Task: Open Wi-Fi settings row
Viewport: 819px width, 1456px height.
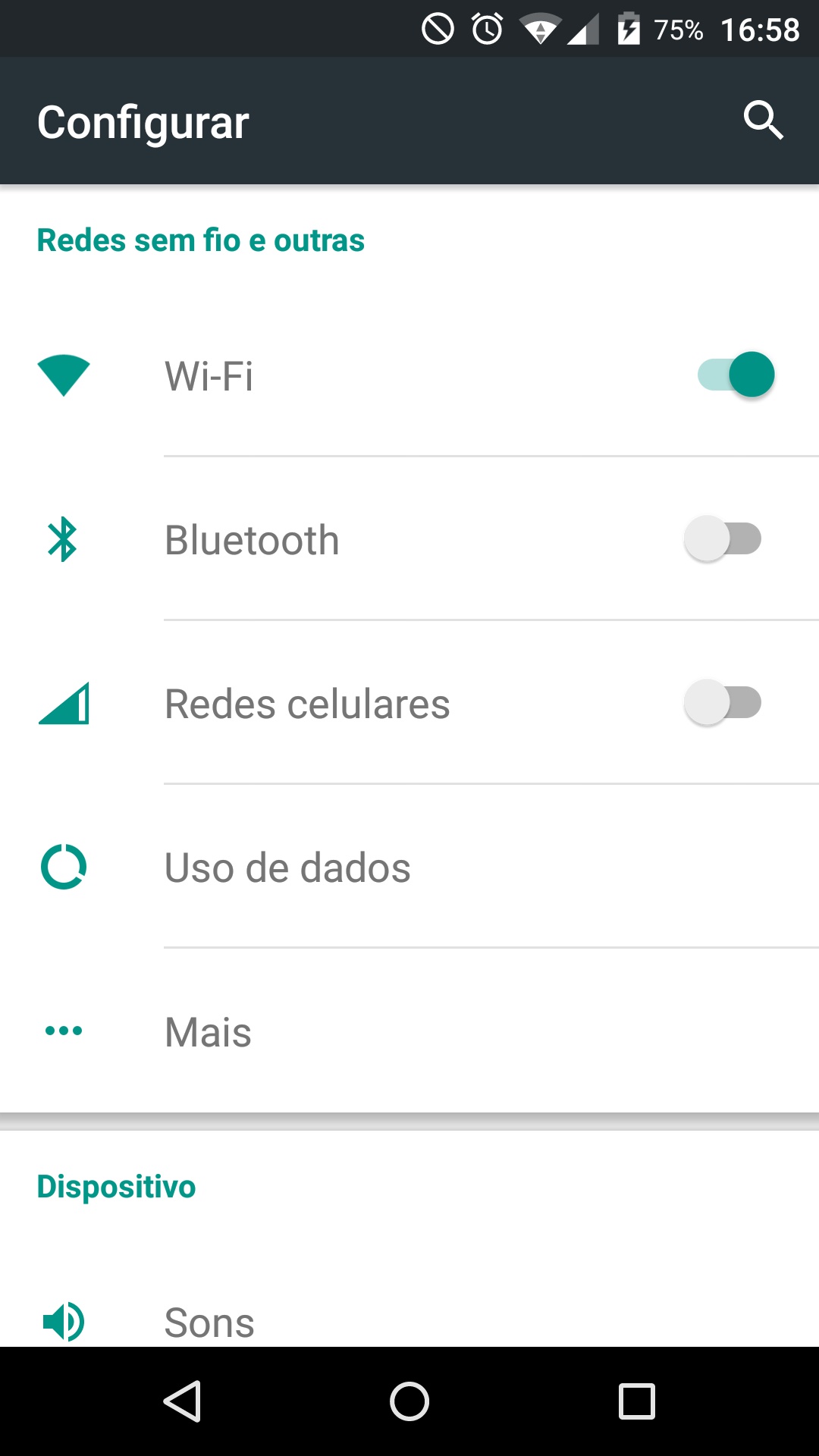Action: point(409,375)
